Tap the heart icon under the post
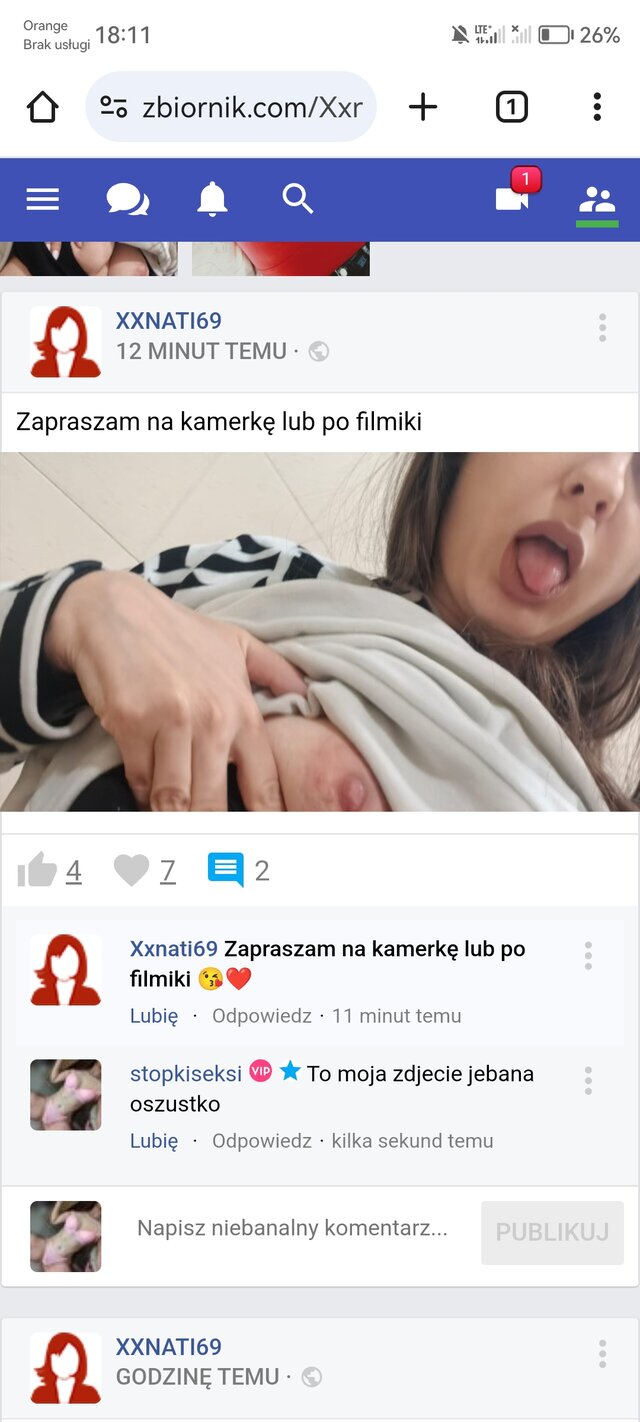Image resolution: width=640 pixels, height=1422 pixels. (x=131, y=871)
